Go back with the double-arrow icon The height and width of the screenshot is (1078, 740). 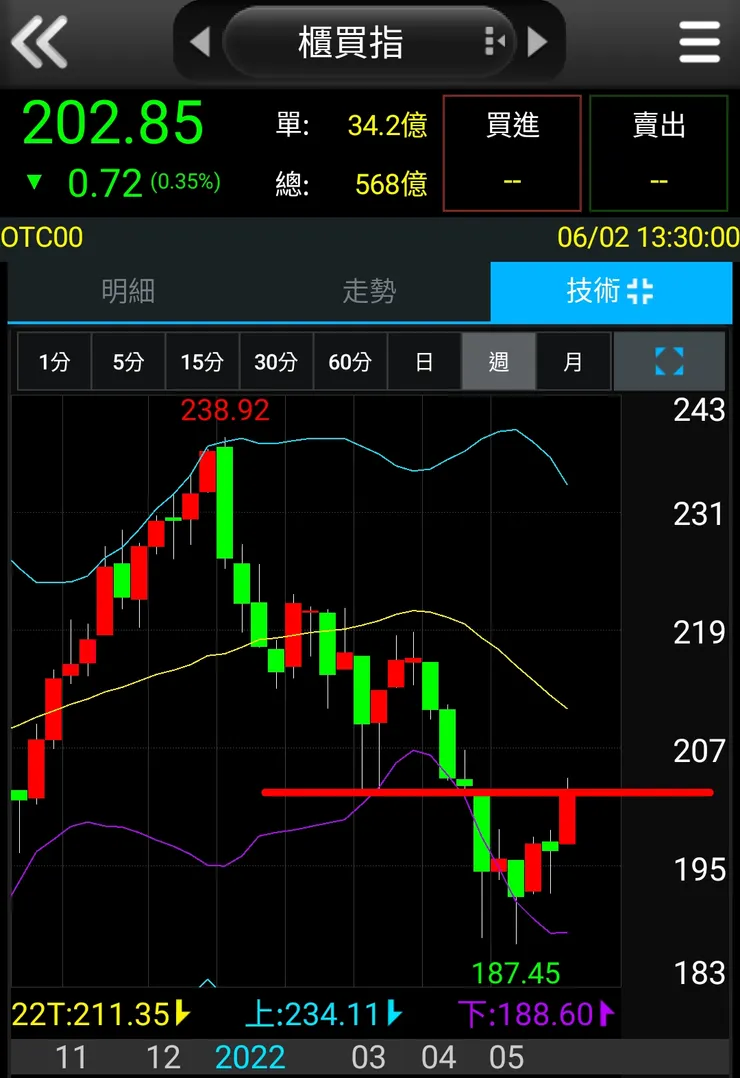(40, 42)
